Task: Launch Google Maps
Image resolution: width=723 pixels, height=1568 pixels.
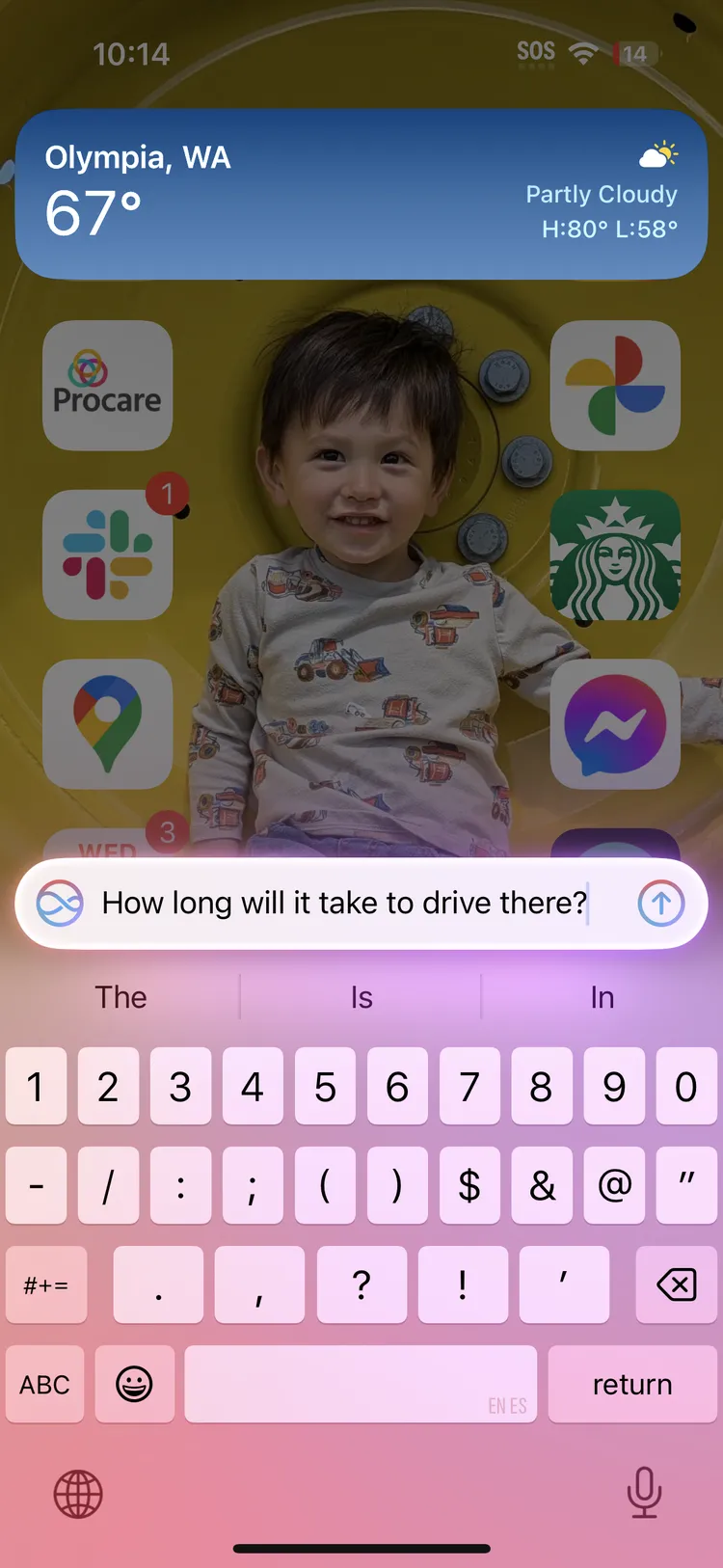Action: 107,723
